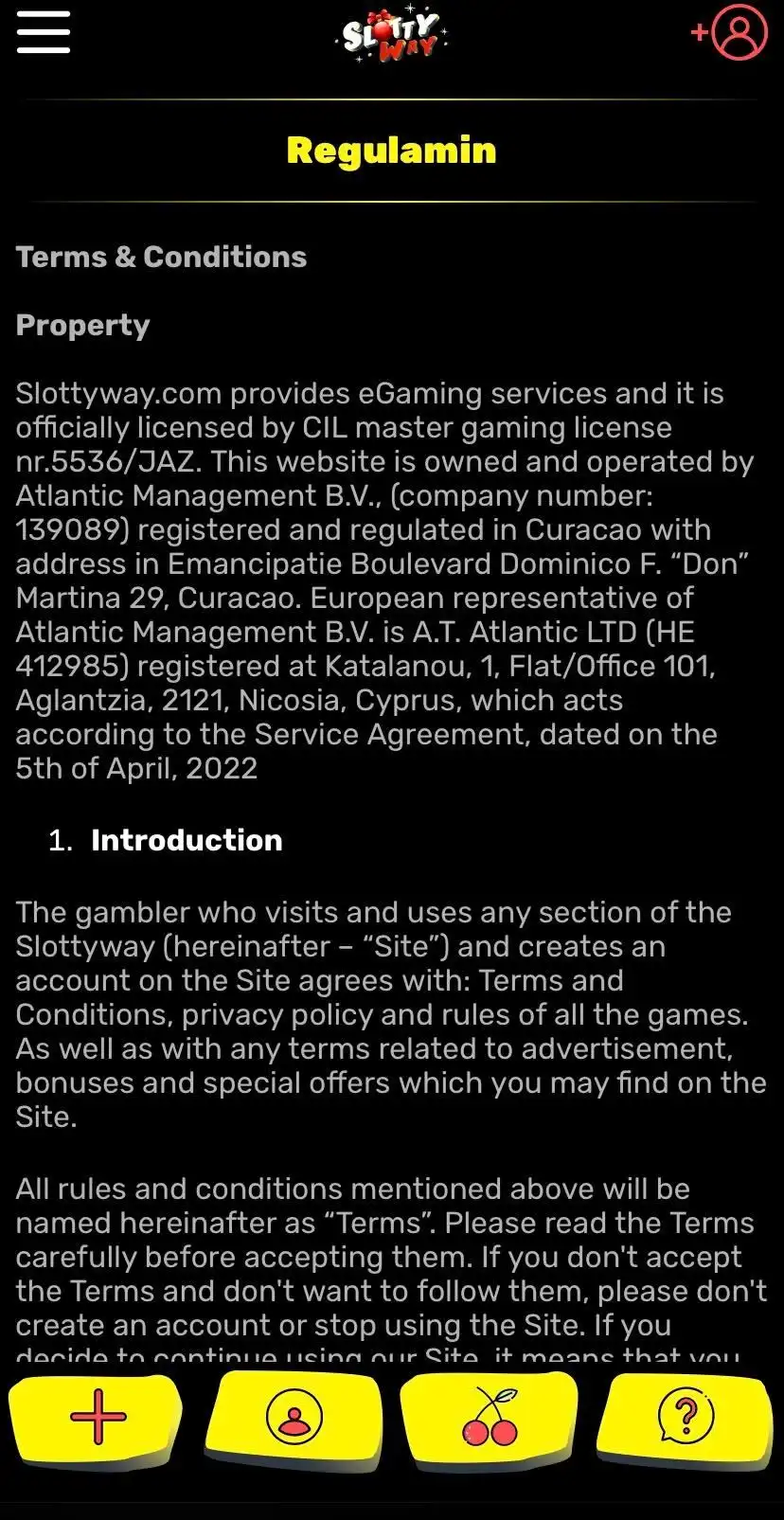This screenshot has height=1520, width=784.
Task: Tap the Slottyway logo
Action: coord(392,37)
